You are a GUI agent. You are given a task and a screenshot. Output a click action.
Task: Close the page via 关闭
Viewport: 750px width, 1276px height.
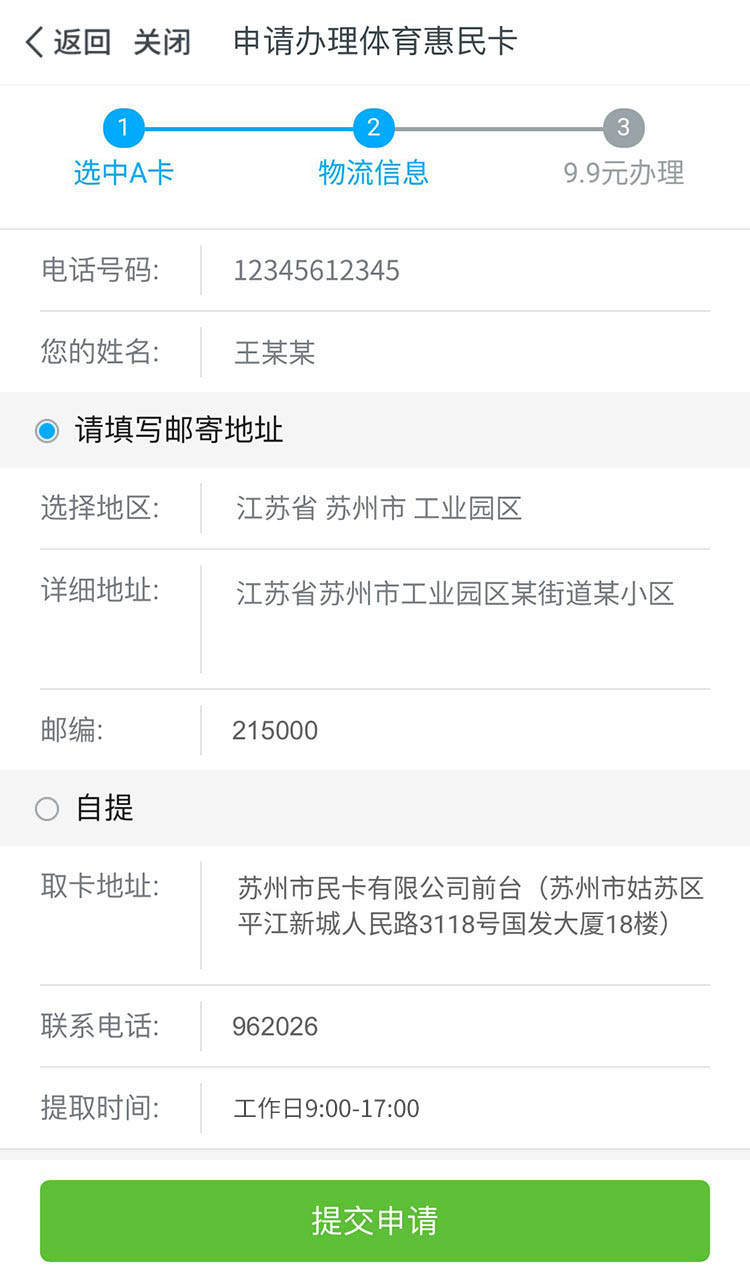(x=162, y=42)
